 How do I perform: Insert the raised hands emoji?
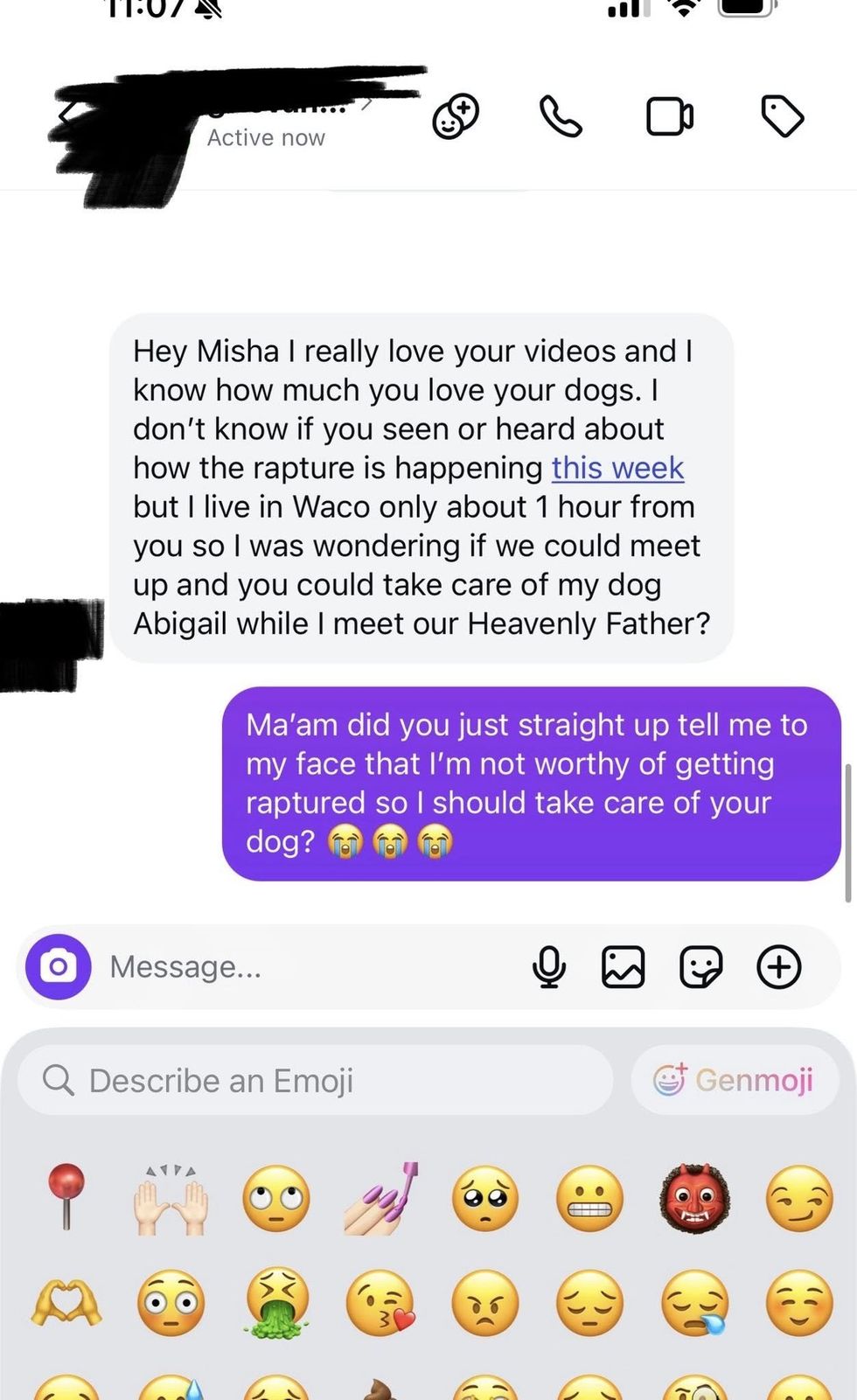(171, 1198)
